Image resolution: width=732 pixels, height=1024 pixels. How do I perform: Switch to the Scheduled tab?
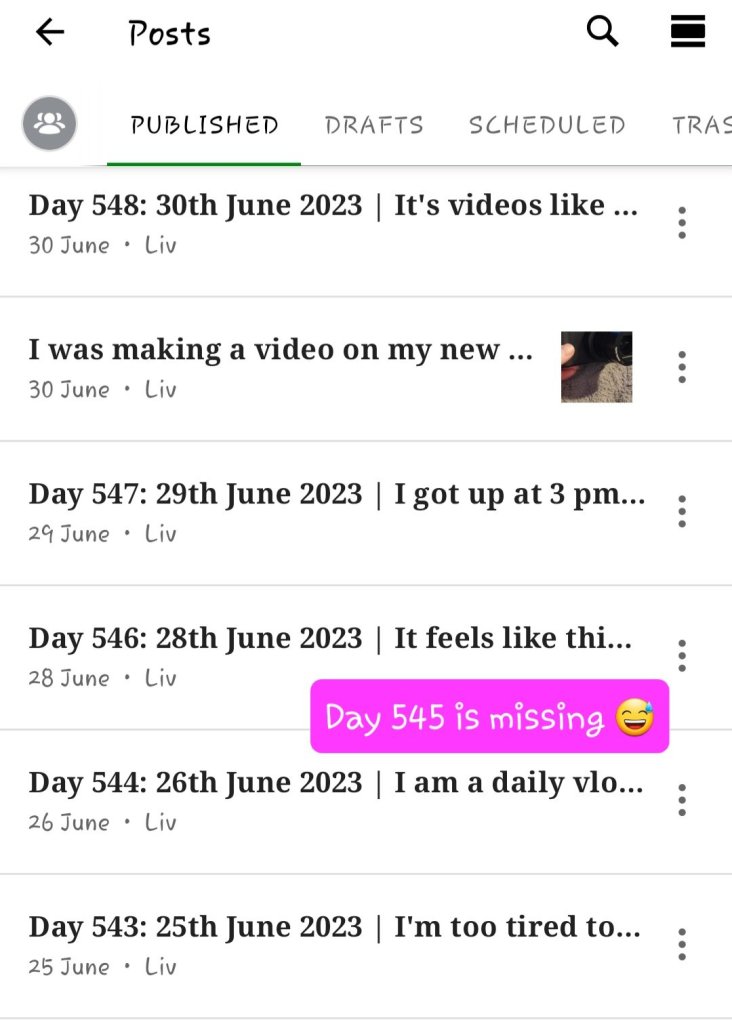547,126
